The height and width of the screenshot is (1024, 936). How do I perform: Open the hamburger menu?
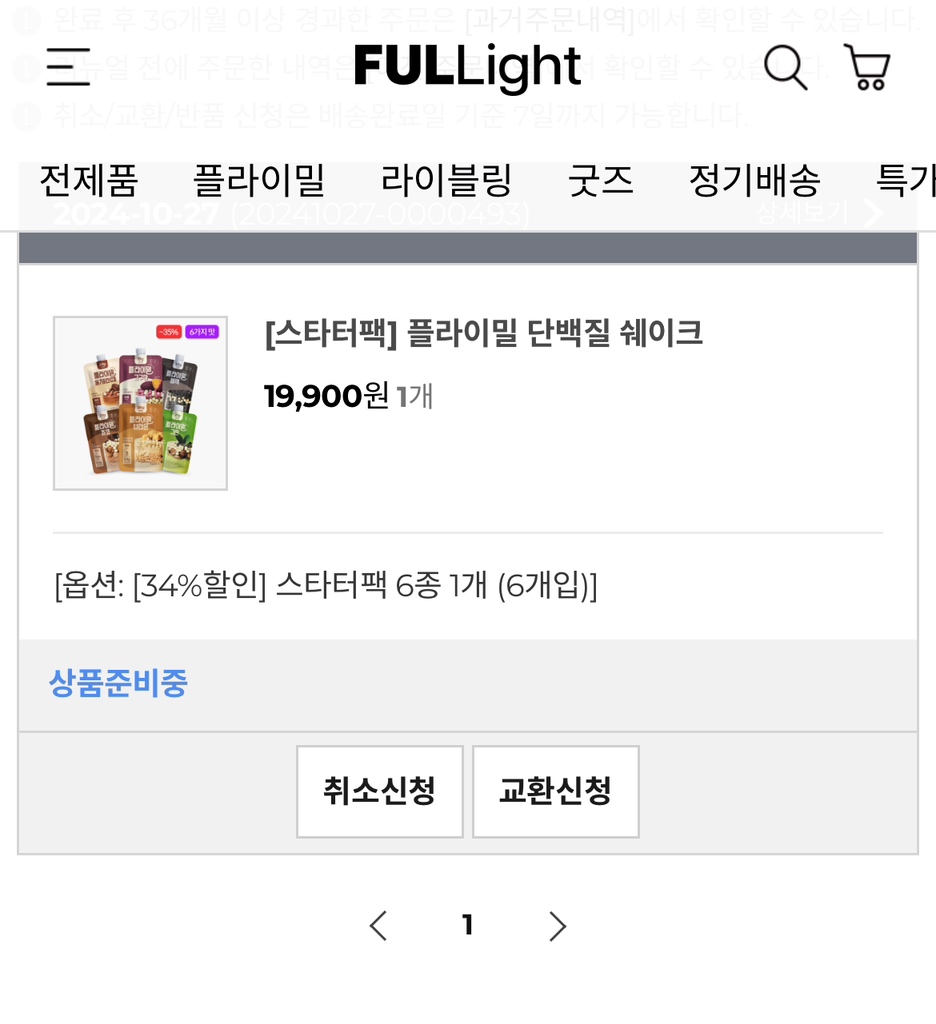[x=68, y=67]
